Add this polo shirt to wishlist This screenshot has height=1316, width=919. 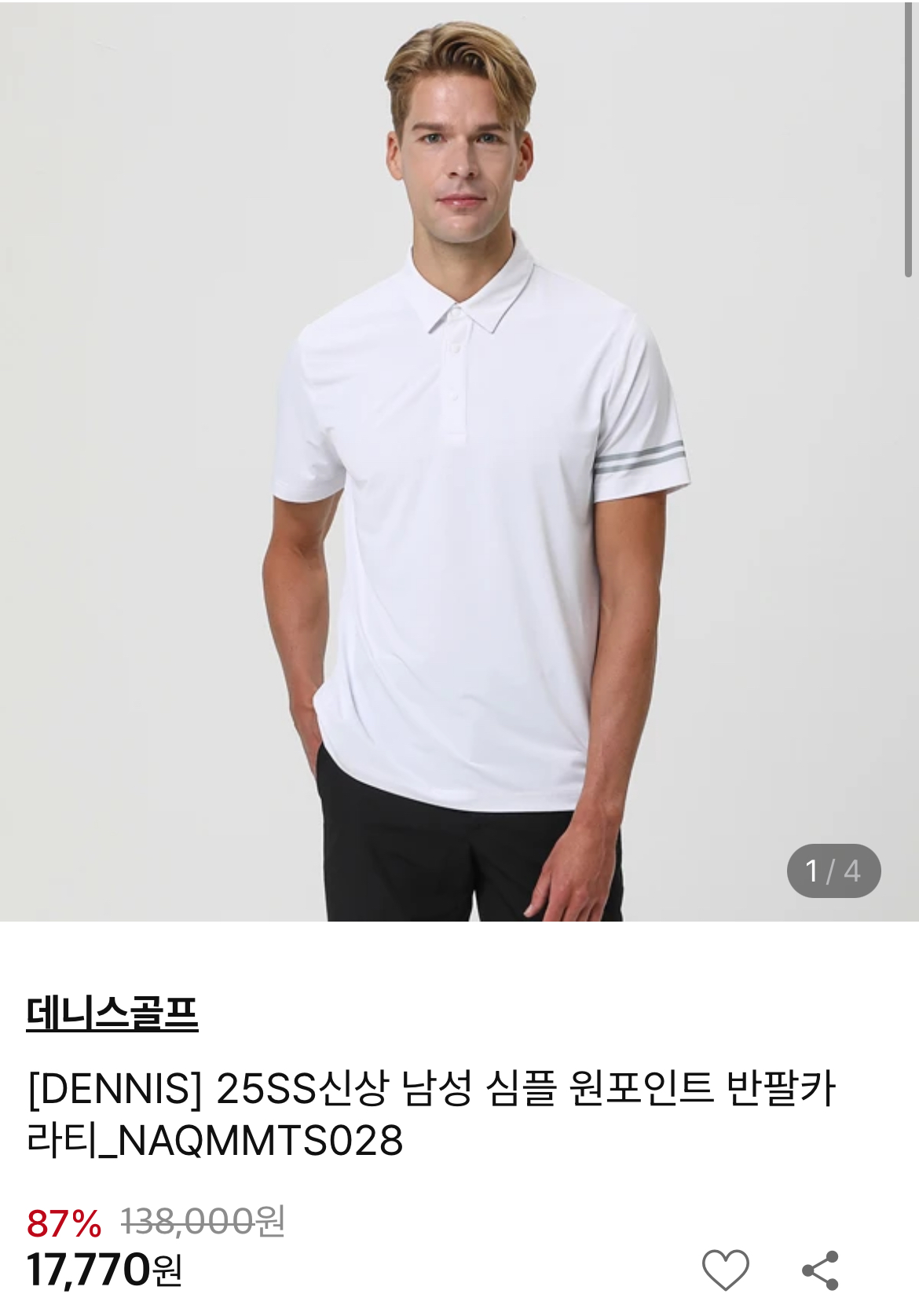(725, 1270)
